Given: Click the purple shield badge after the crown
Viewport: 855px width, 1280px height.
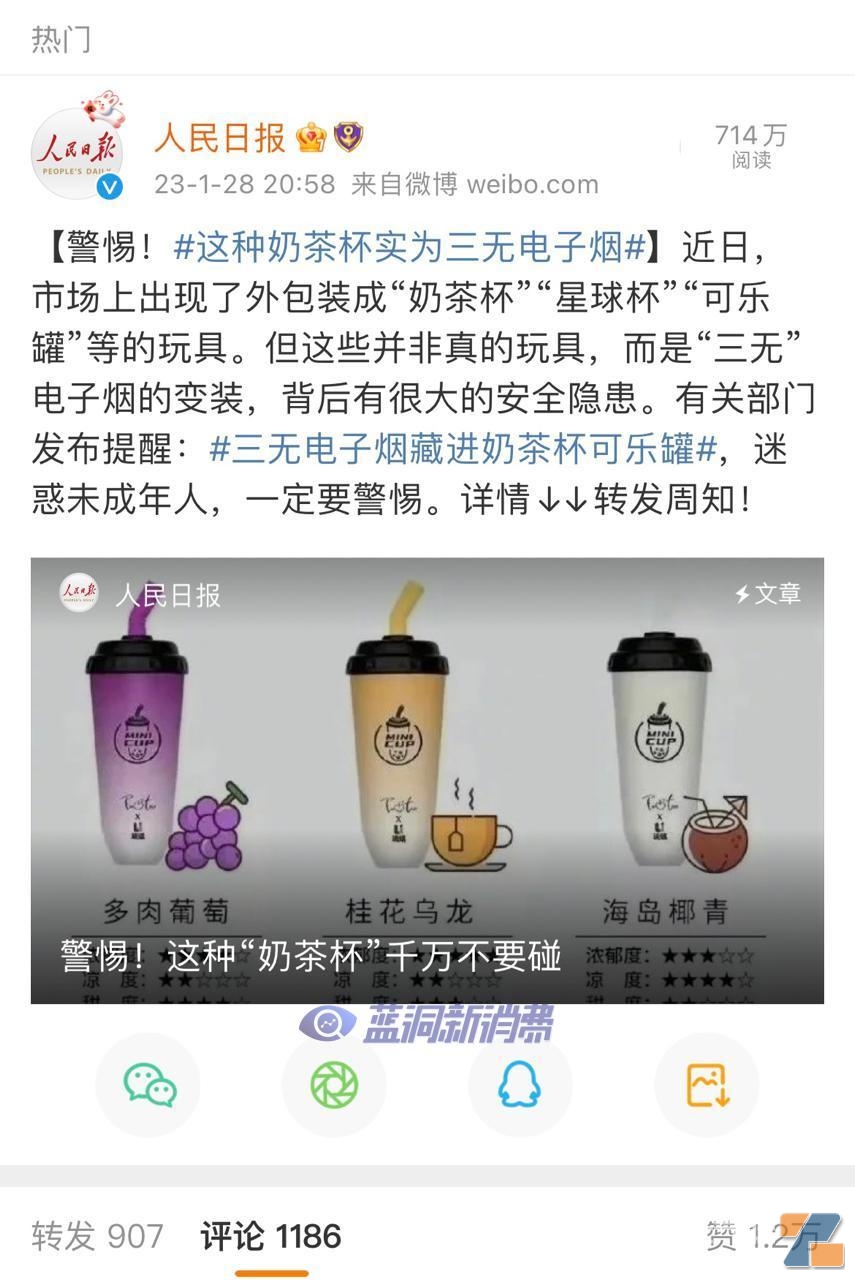Looking at the screenshot, I should click(x=345, y=140).
